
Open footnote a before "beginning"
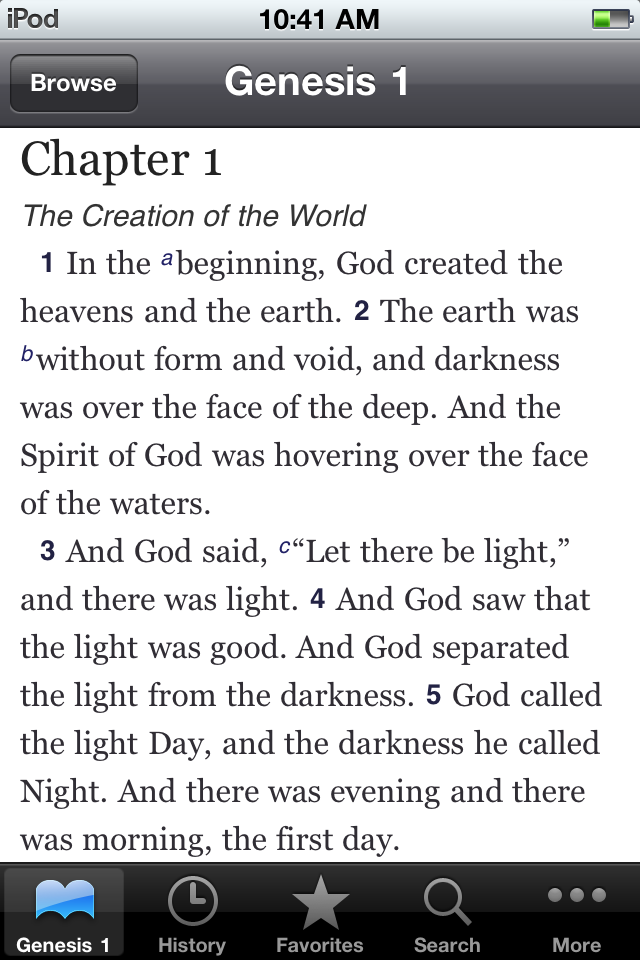[x=168, y=261]
